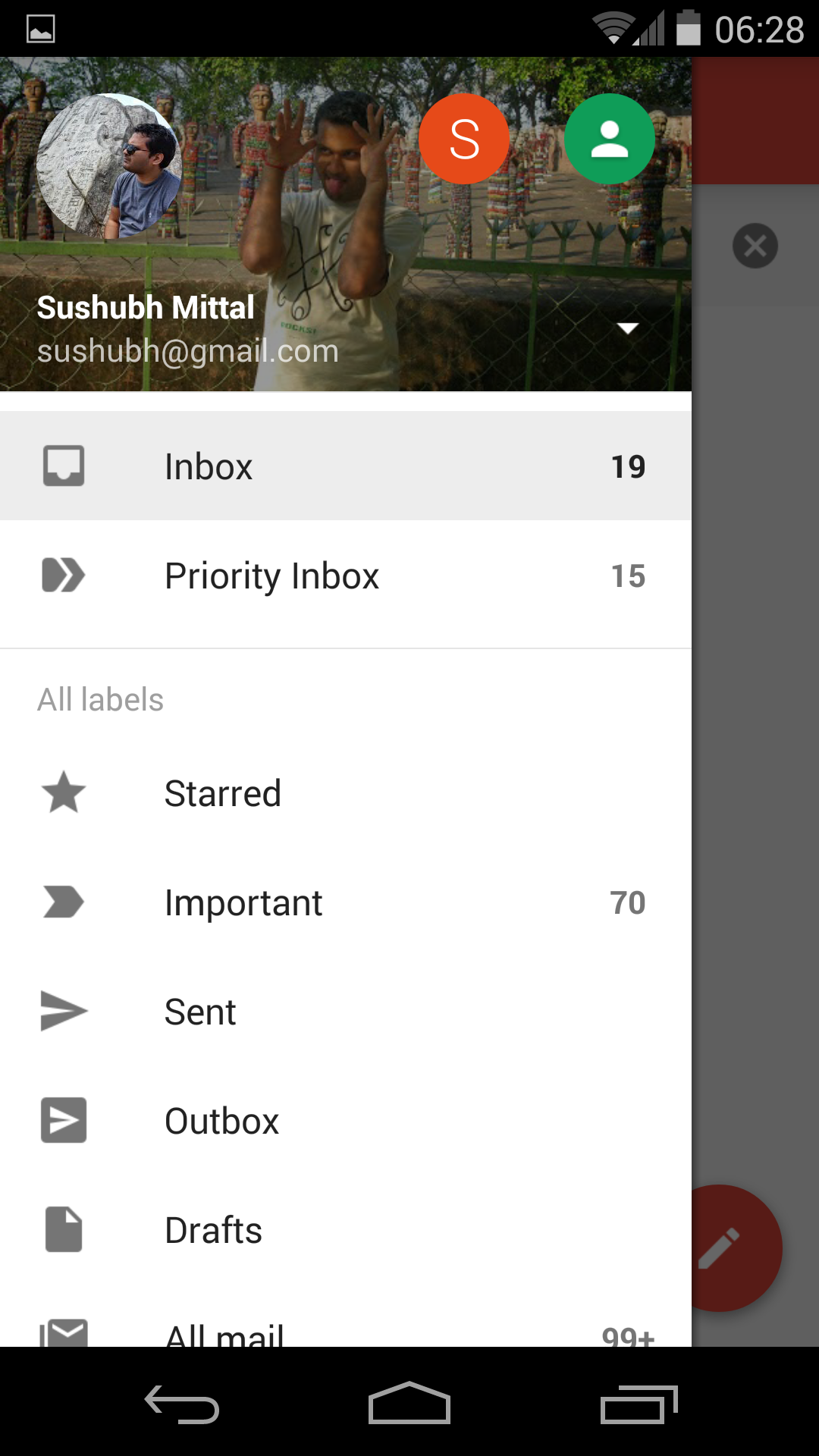Dismiss using the gray X button
Screen dimensions: 819x1456
755,246
